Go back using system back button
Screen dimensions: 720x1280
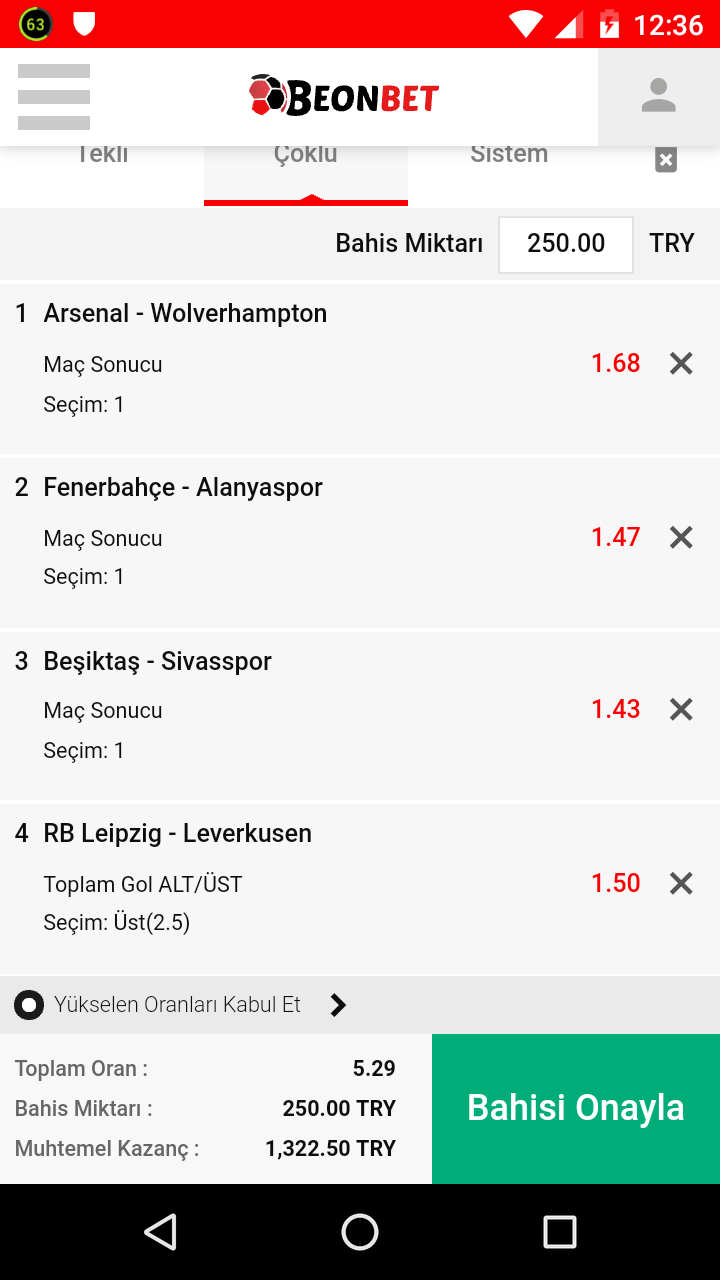(x=160, y=1232)
